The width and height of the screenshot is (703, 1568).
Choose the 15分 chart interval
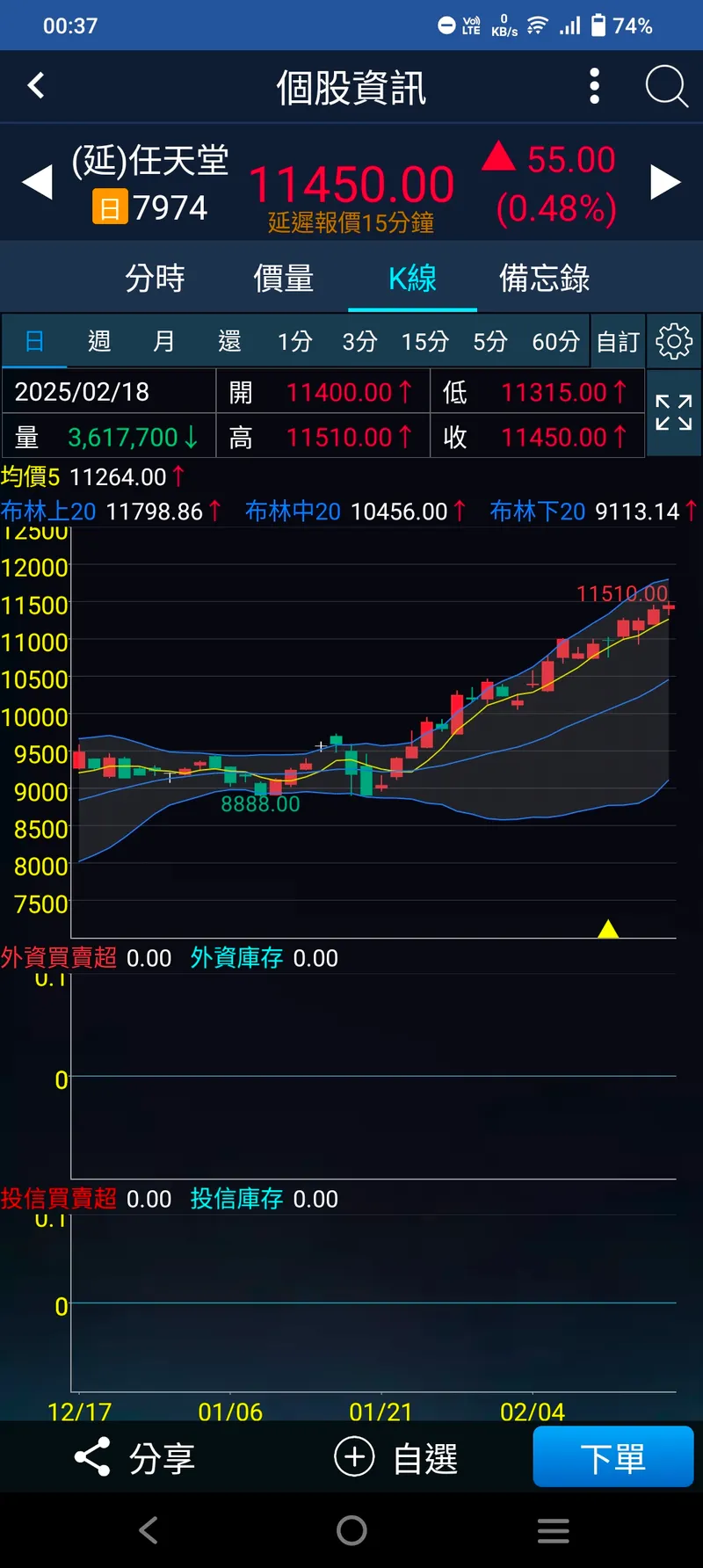424,341
